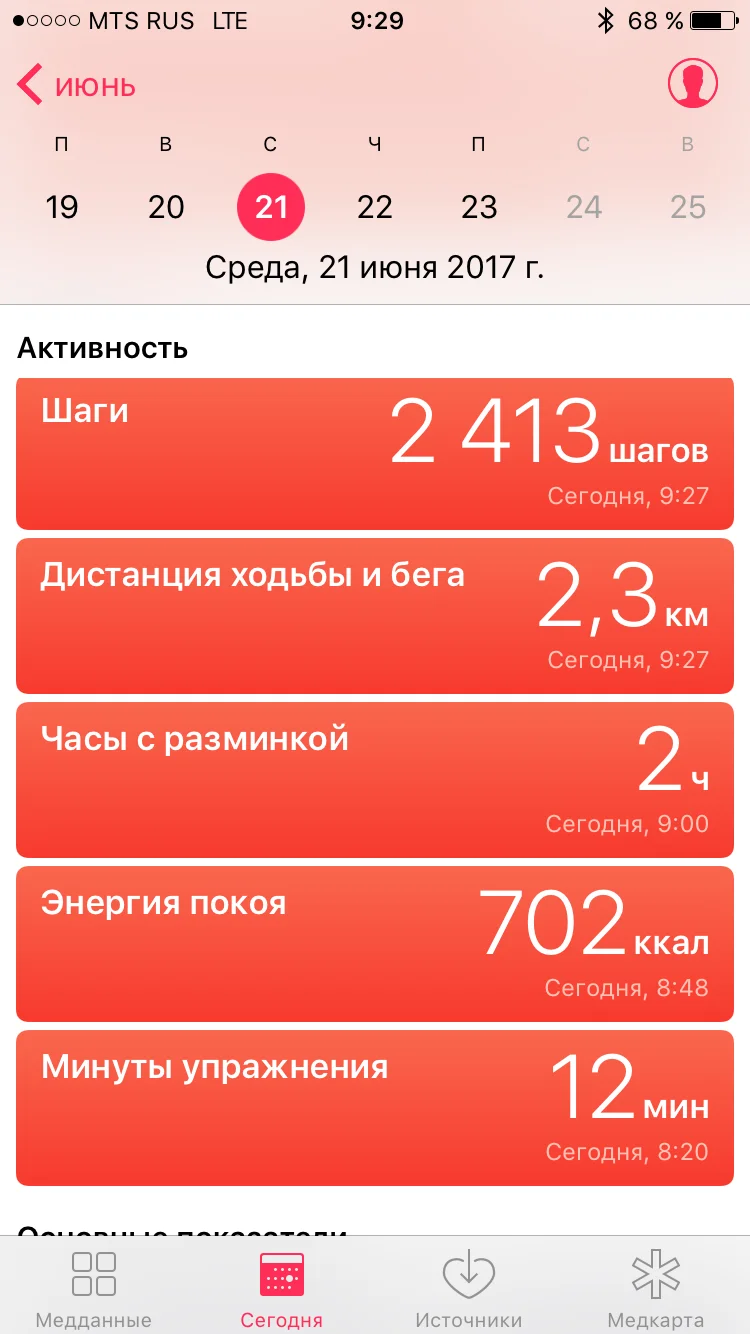Choose day 22 in the week strip
Image resolution: width=750 pixels, height=1334 pixels.
375,207
